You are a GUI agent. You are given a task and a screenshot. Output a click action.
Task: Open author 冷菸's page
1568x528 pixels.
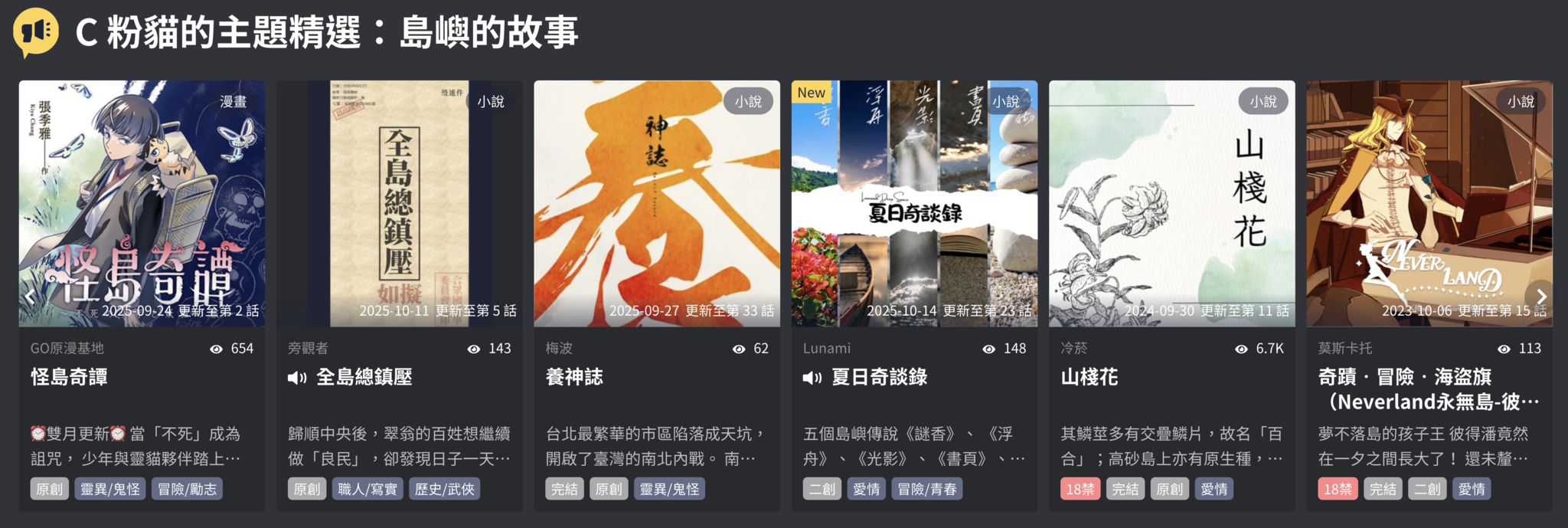pyautogui.click(x=1073, y=349)
